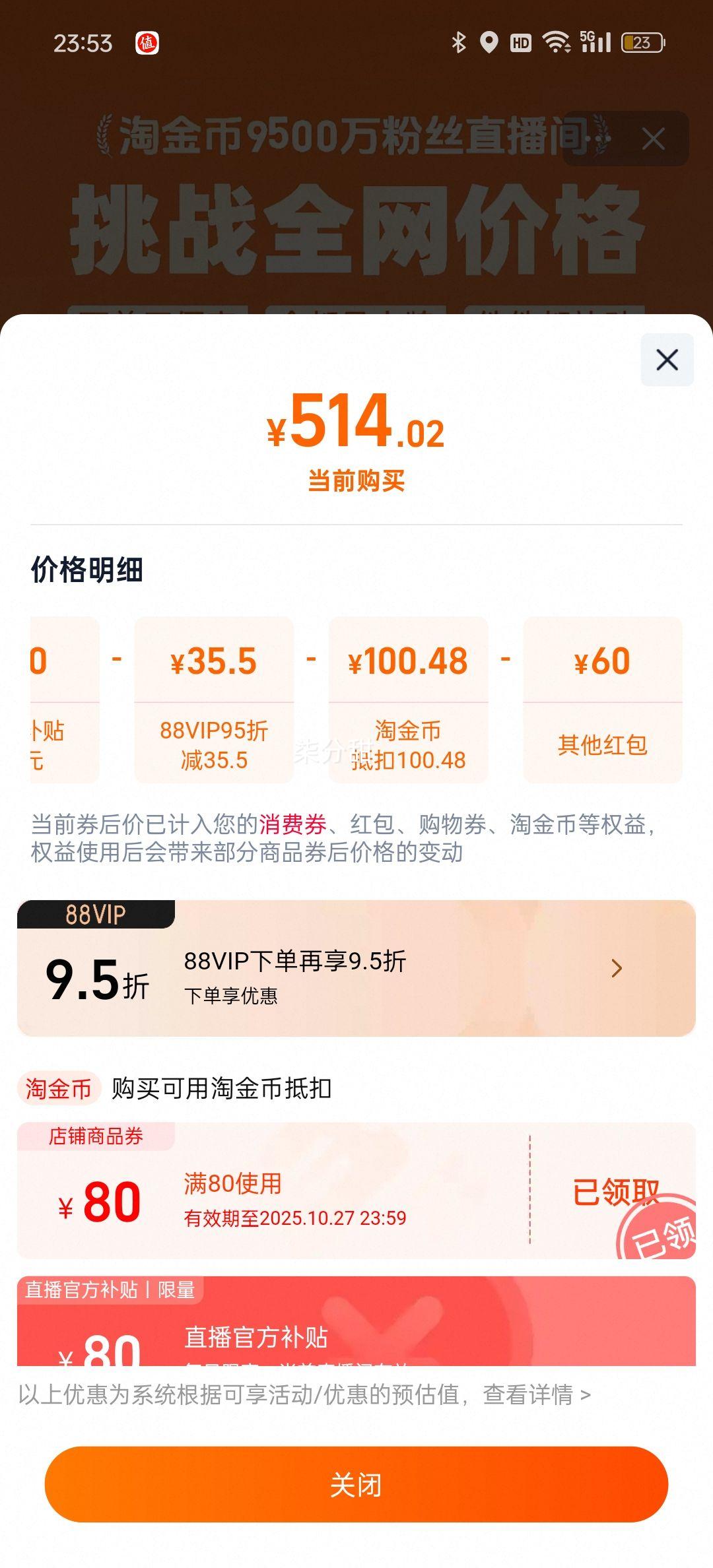Open the 88VIP下单再享9.5折 offer card
The image size is (713, 1568).
tap(356, 968)
